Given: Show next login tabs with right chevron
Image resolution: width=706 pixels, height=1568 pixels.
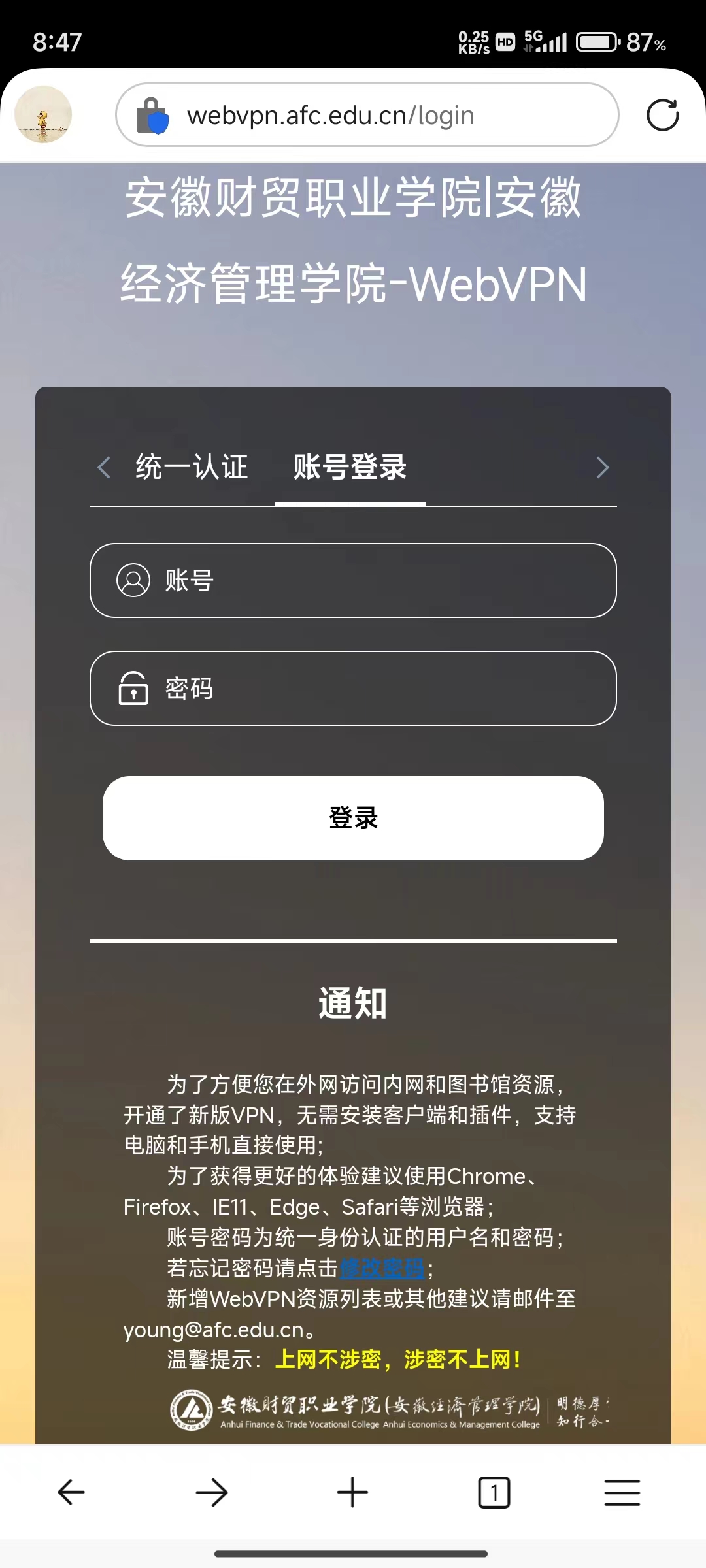Looking at the screenshot, I should coord(602,467).
